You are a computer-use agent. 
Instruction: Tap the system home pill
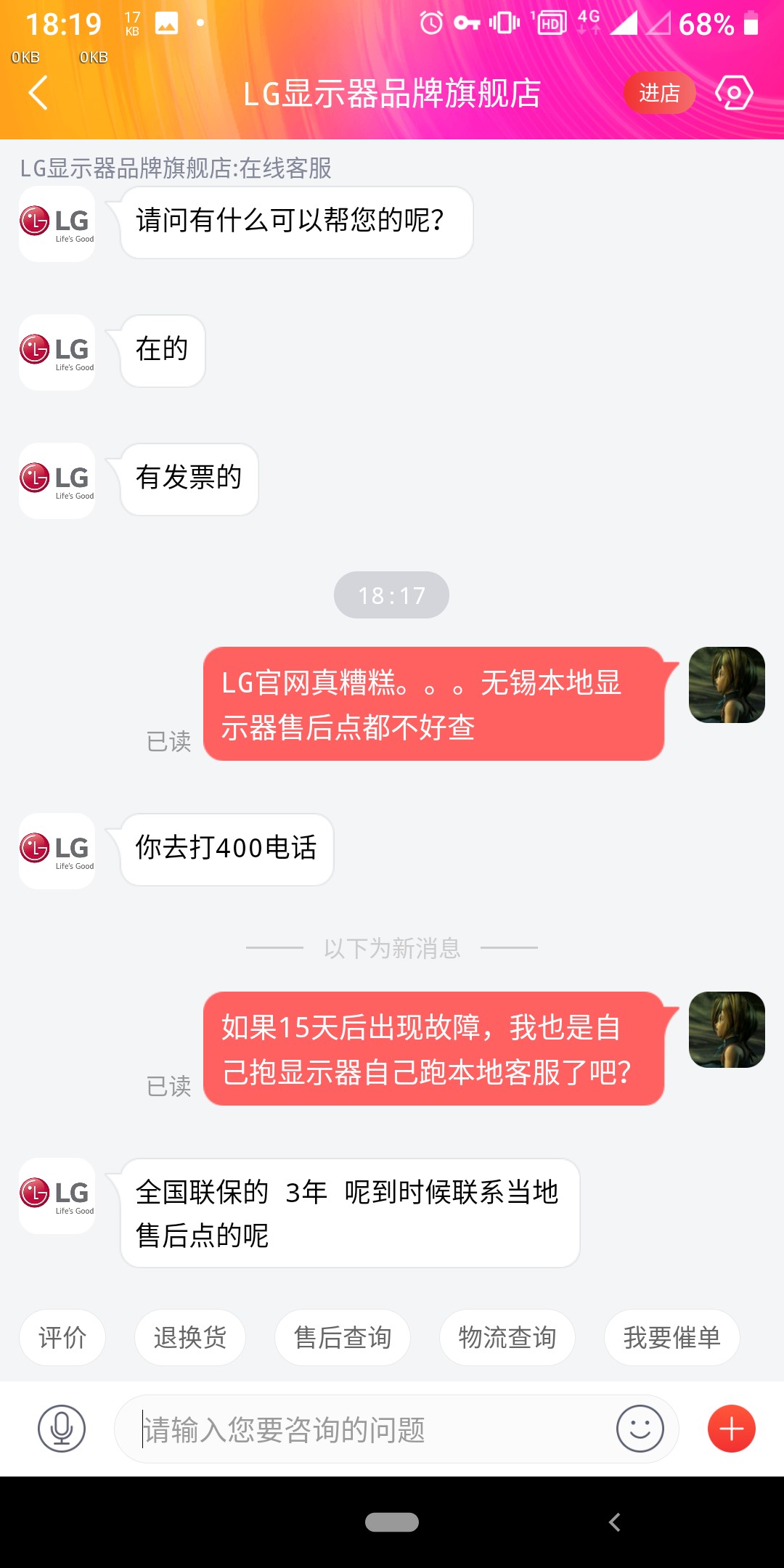[x=392, y=1522]
